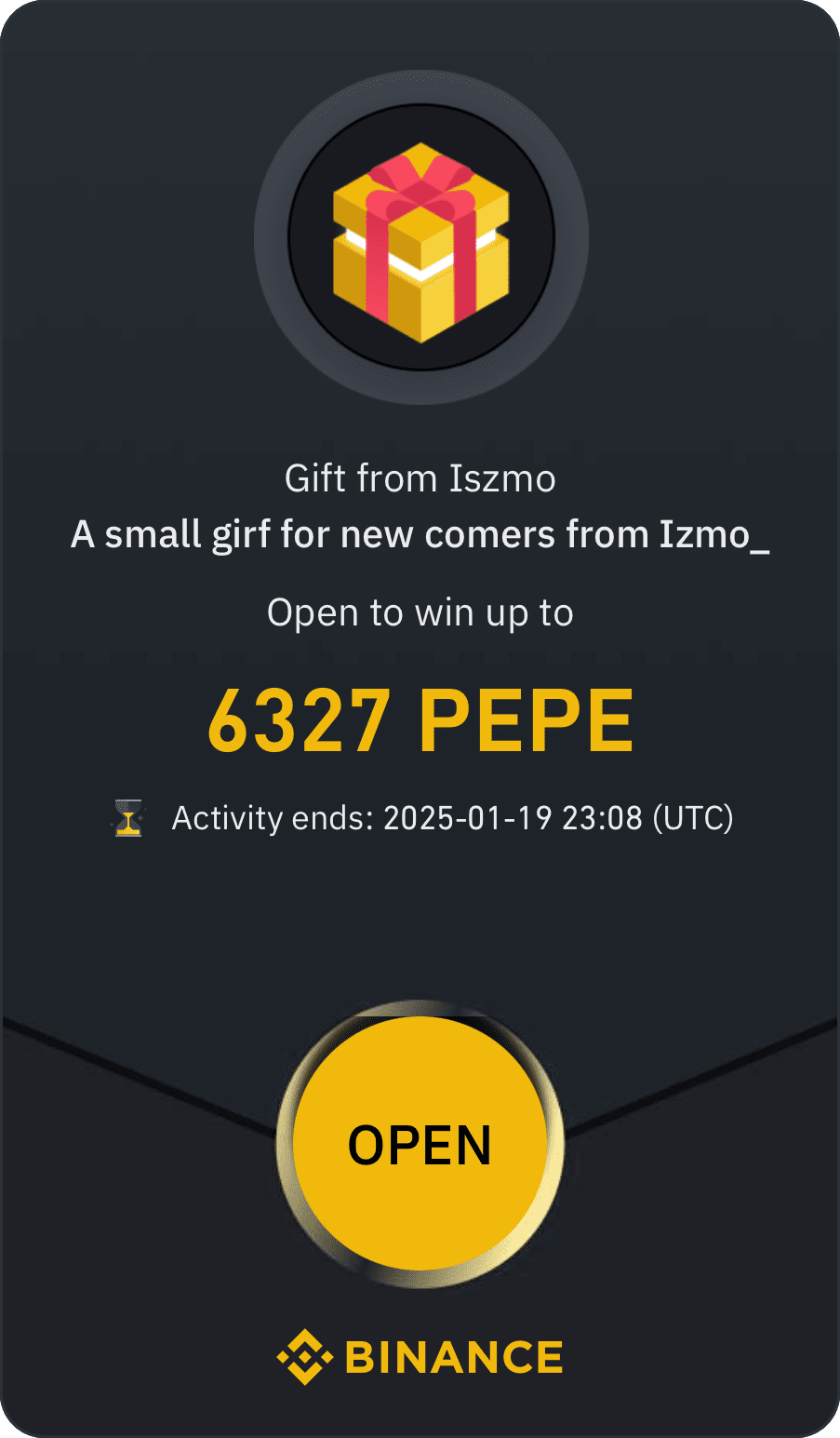Tap OPEN to claim the PEPE gift
840x1438 pixels.
pos(420,1144)
